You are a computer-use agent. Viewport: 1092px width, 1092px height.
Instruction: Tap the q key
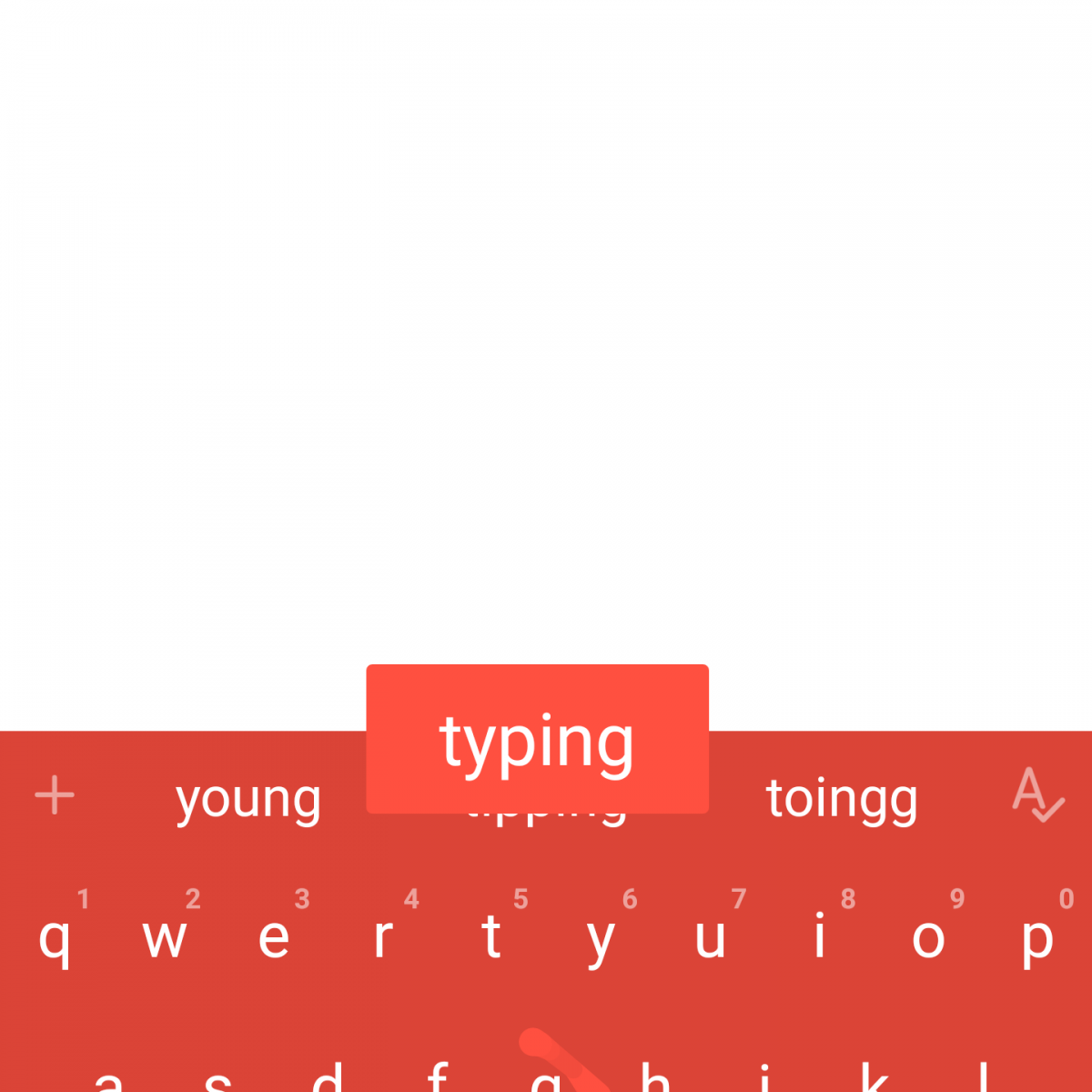point(55,937)
